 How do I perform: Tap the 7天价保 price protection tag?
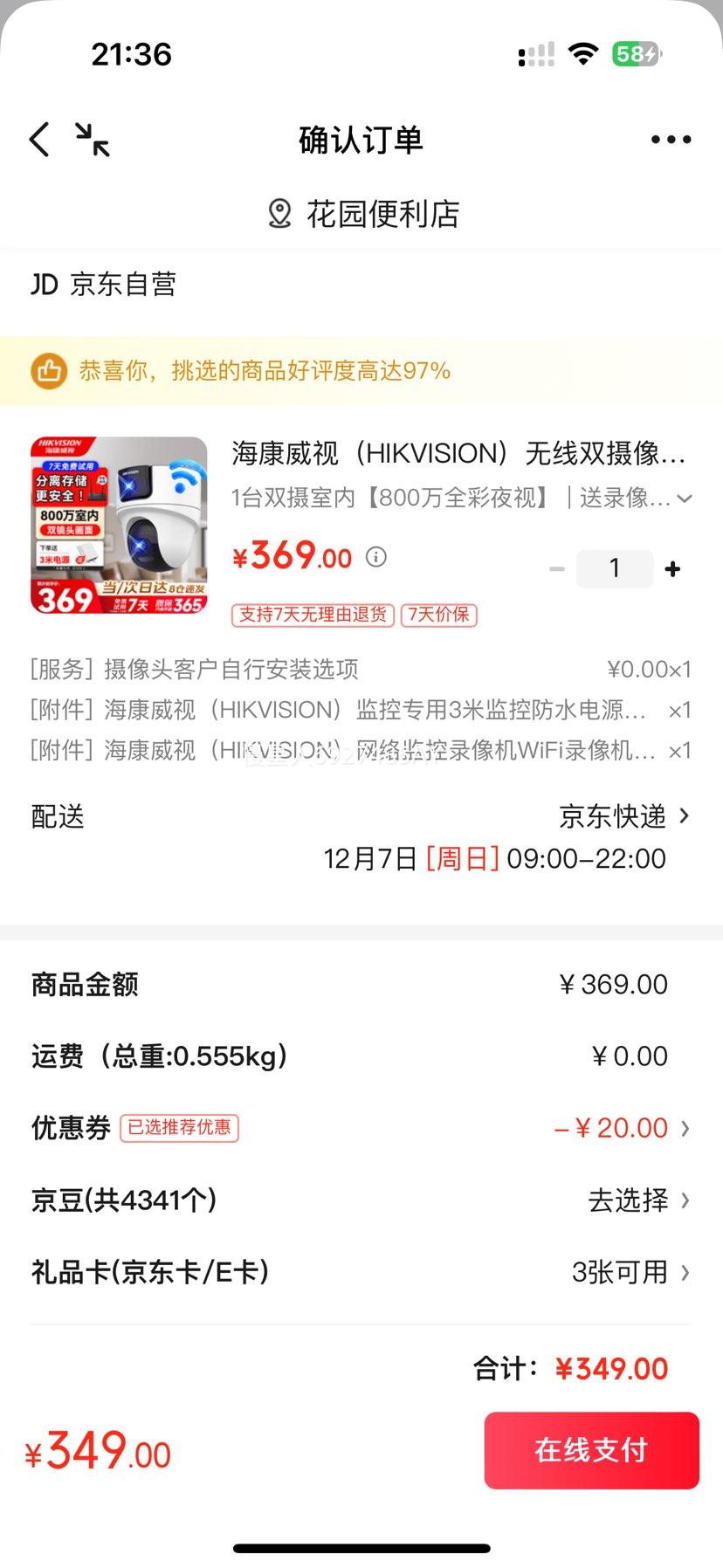click(x=437, y=615)
